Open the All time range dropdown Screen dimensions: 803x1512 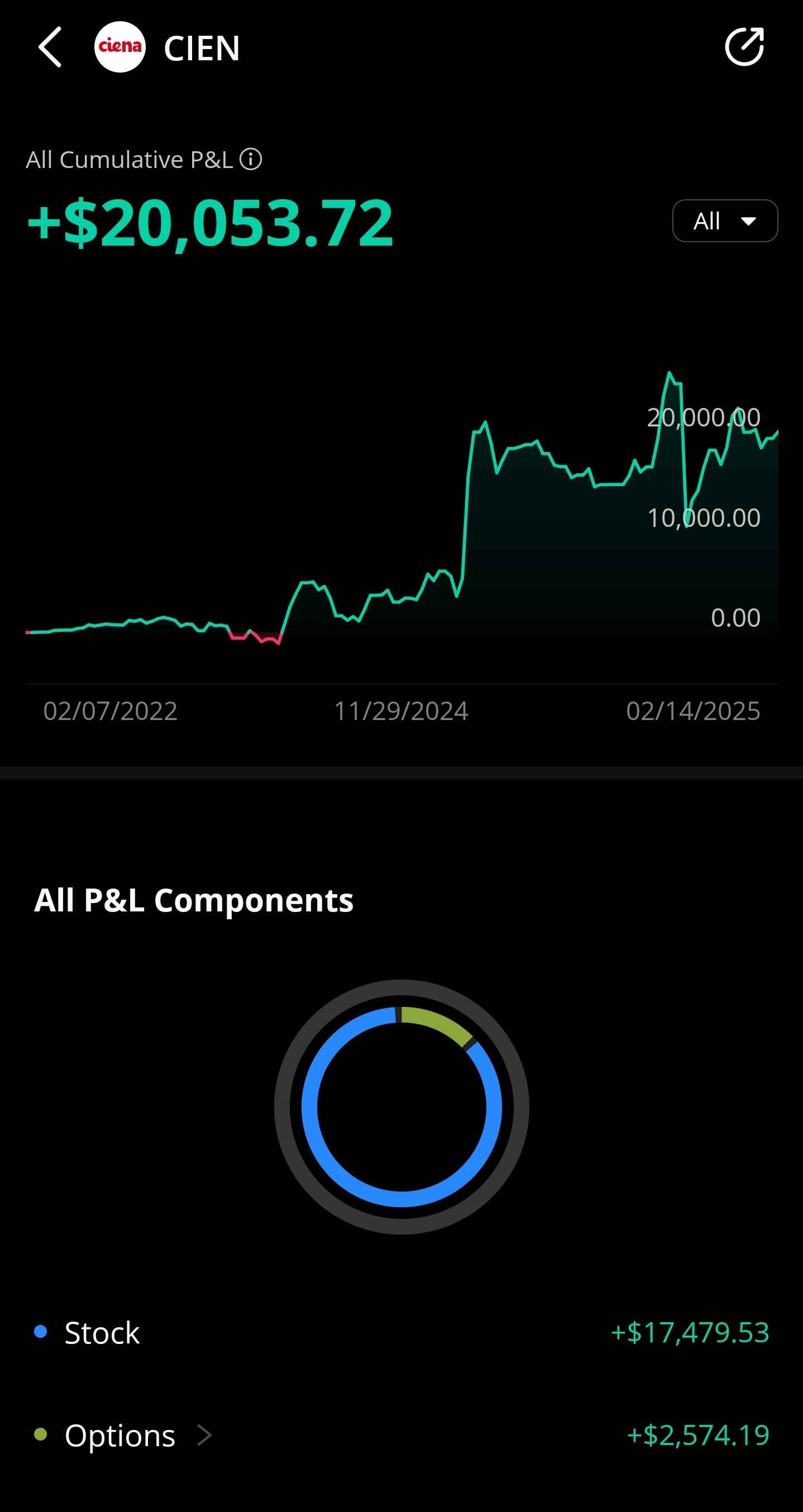point(725,221)
